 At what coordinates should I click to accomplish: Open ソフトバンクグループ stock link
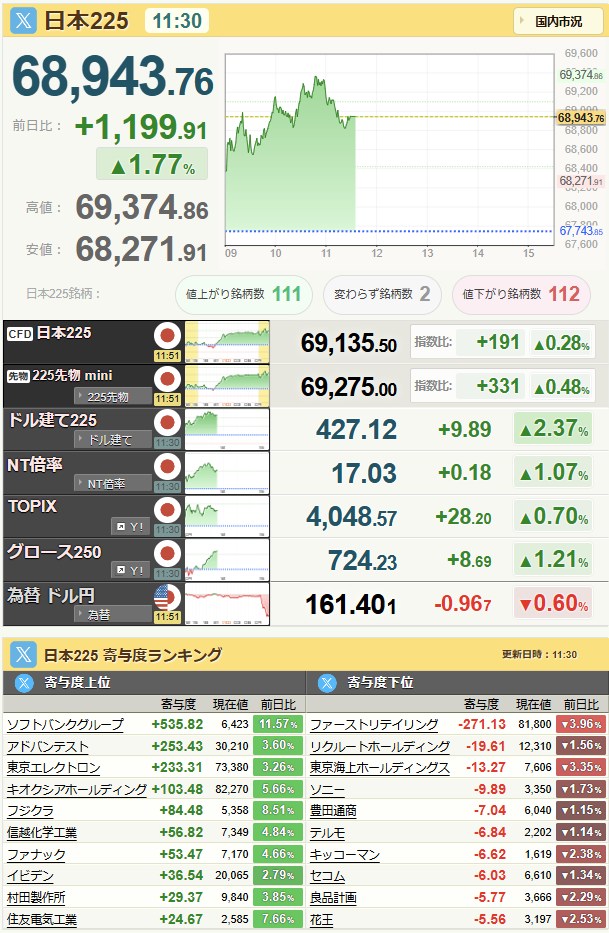pyautogui.click(x=65, y=724)
